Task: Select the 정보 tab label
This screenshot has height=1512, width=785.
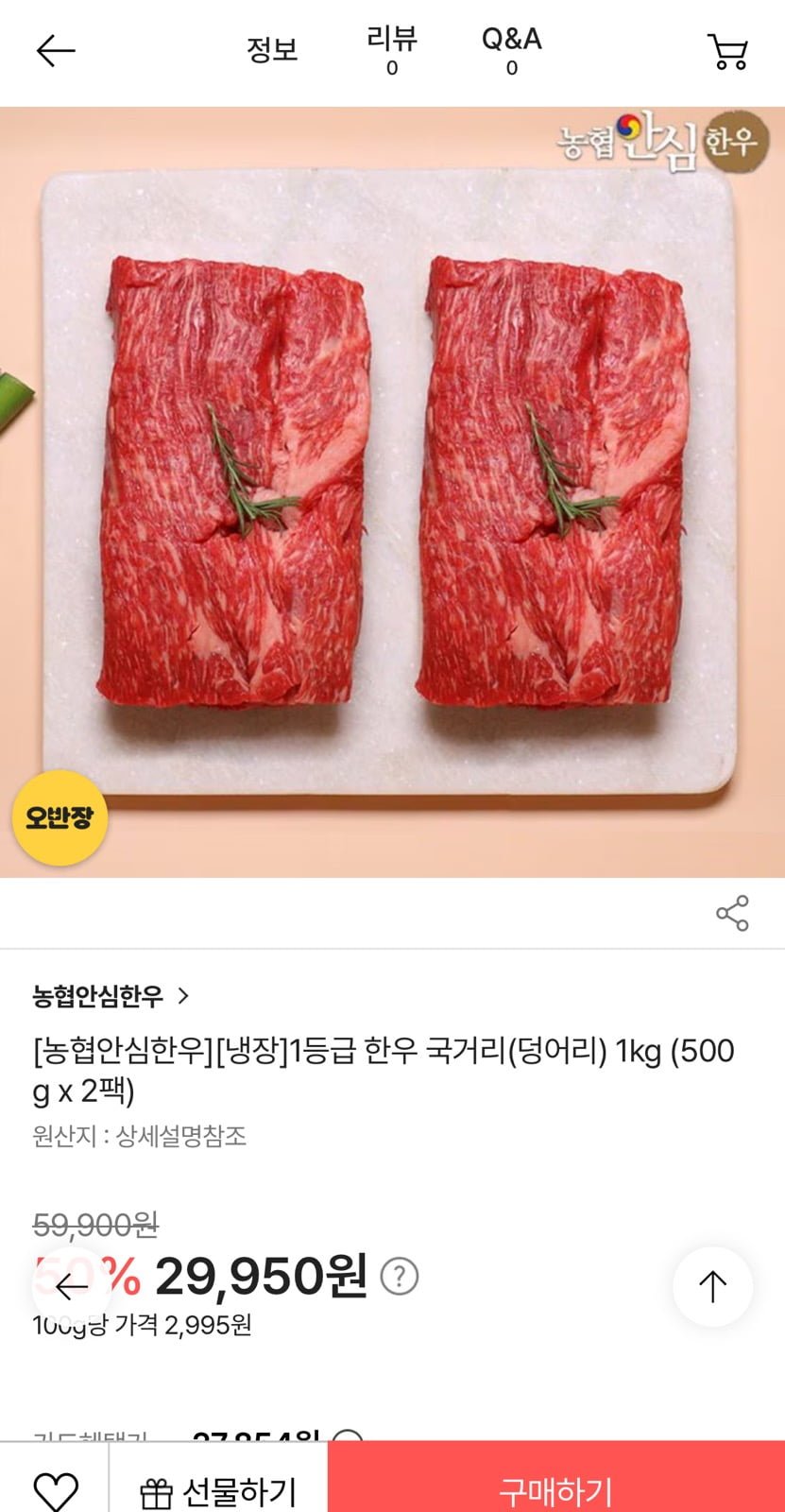Action: click(271, 52)
